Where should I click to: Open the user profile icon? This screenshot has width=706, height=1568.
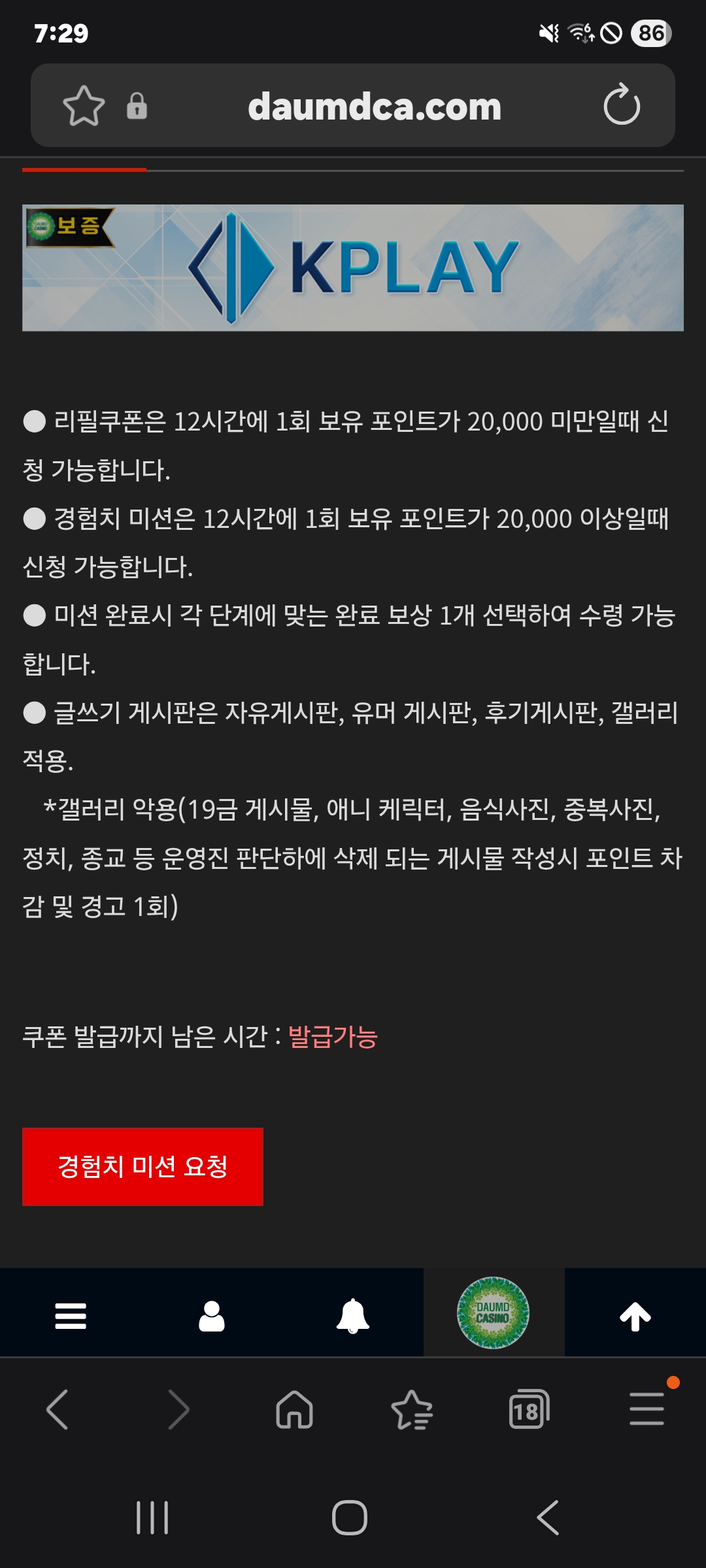tap(212, 1316)
